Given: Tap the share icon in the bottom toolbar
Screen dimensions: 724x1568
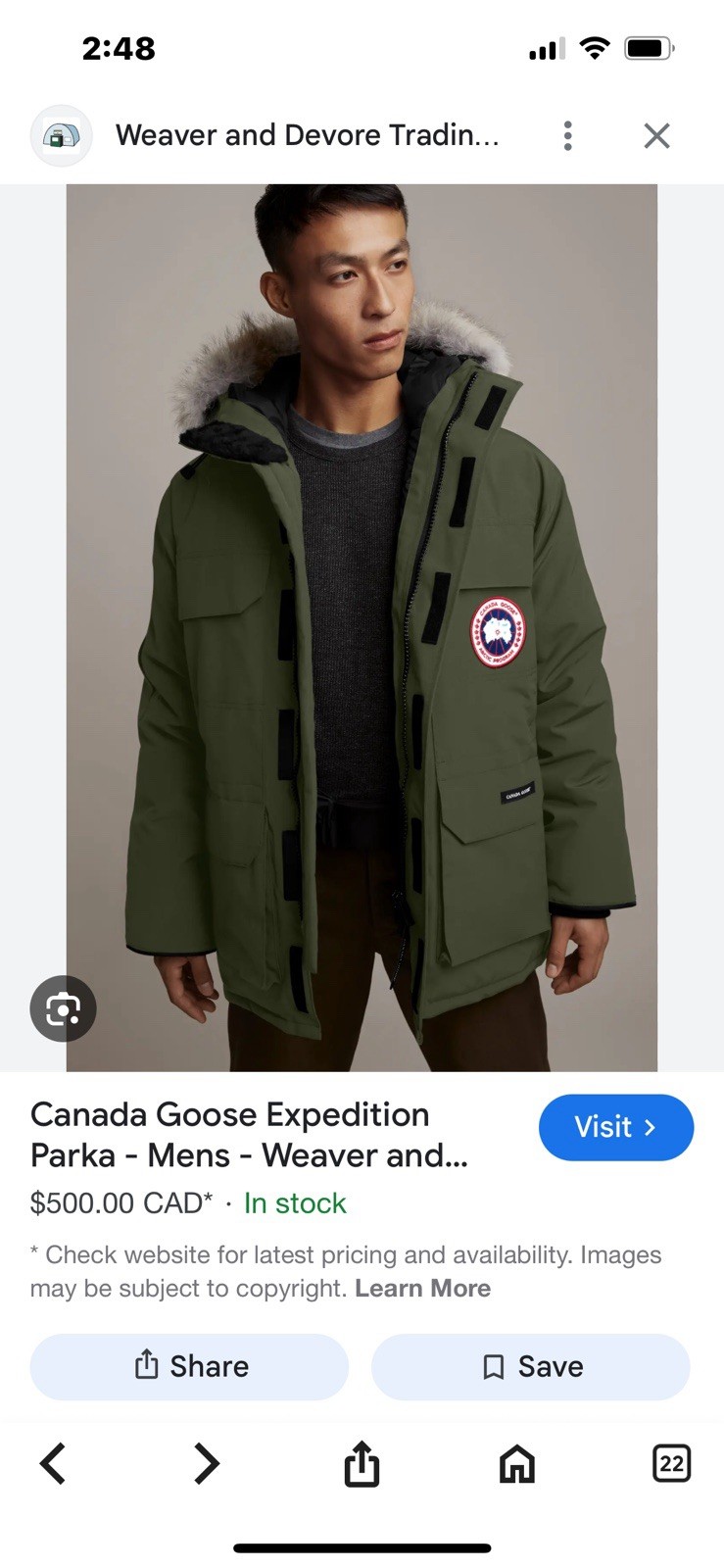Looking at the screenshot, I should pos(362,1464).
